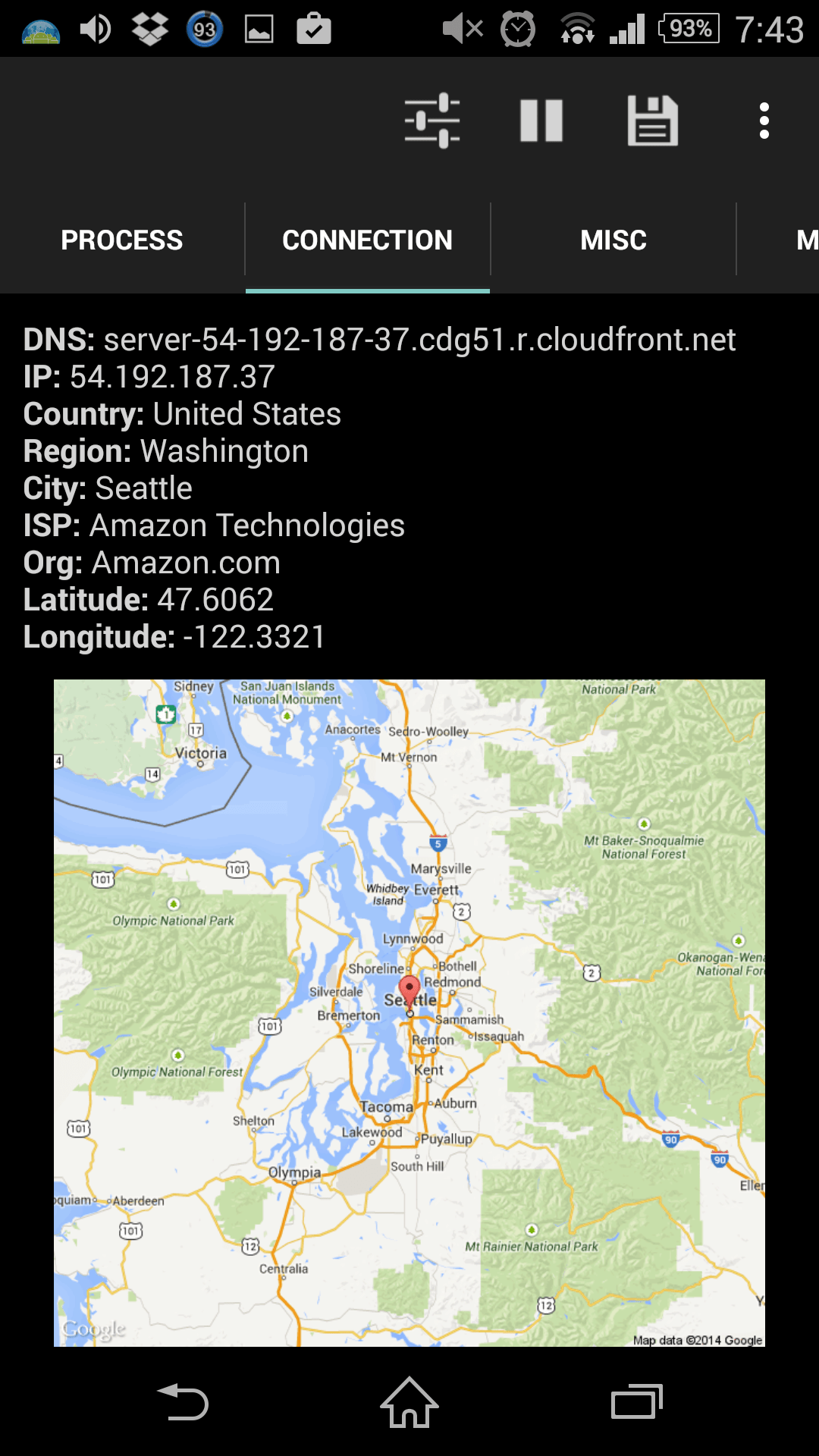Save with the floppy disk icon

[x=652, y=121]
